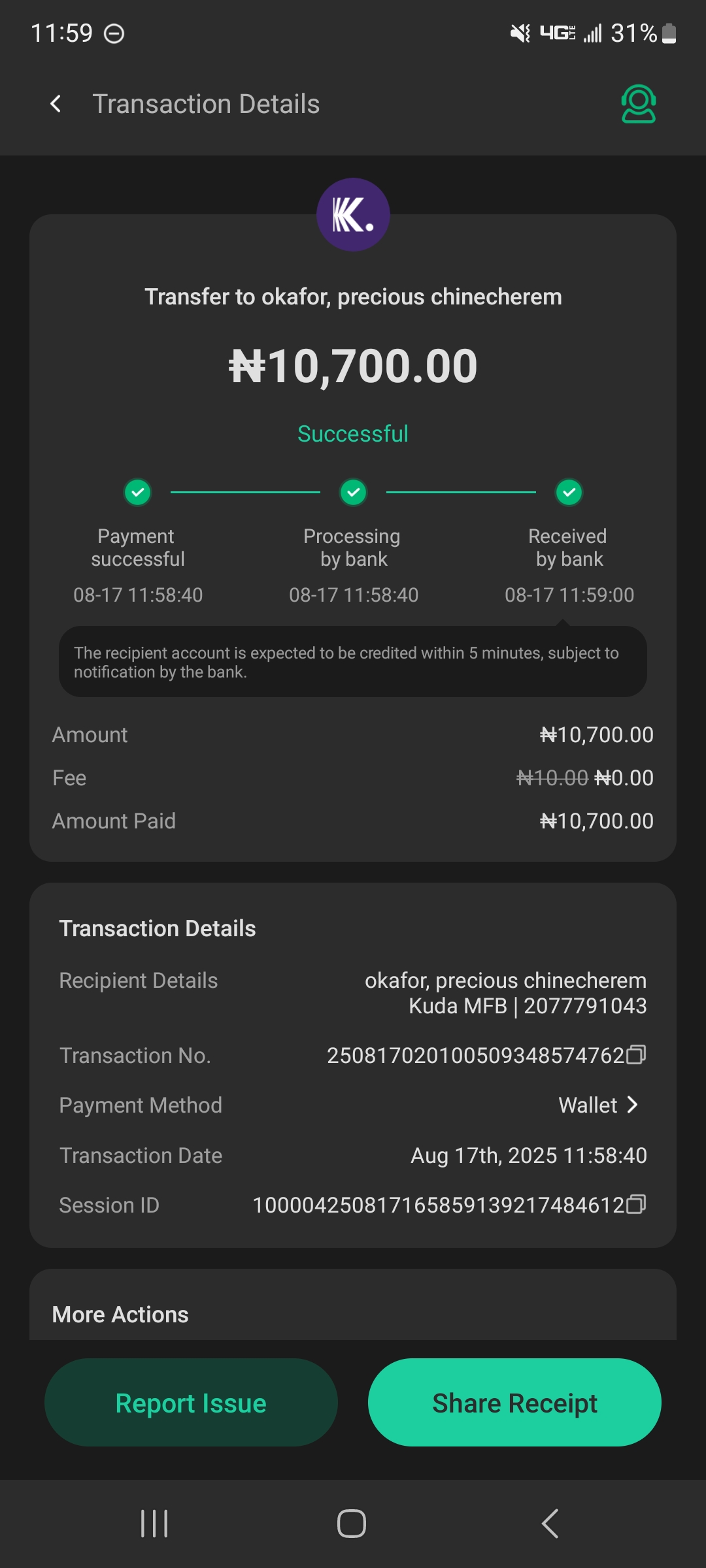Share the transaction receipt

point(514,1403)
